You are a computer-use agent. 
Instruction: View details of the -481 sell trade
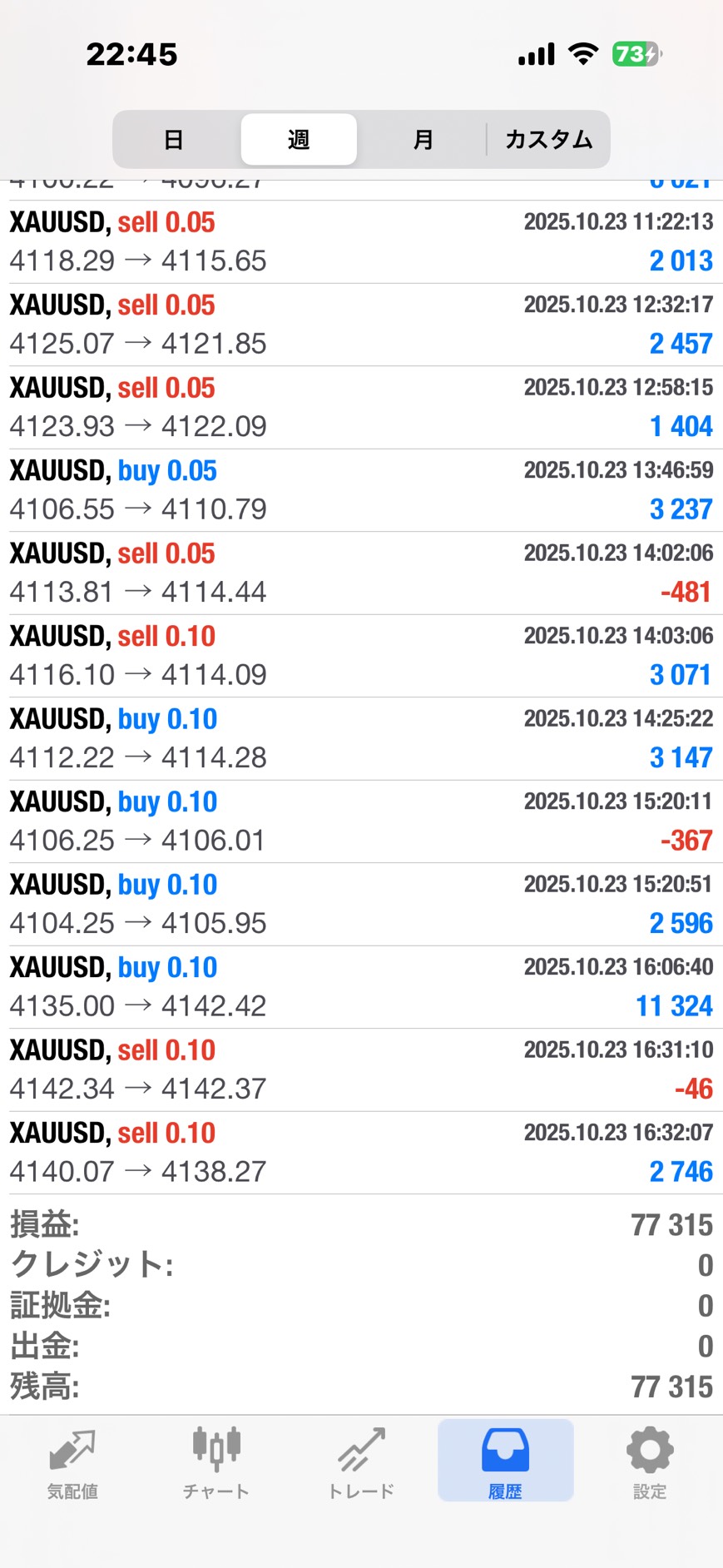point(361,573)
